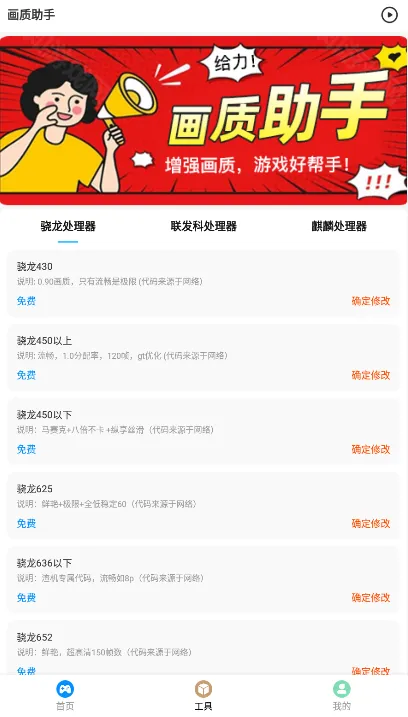Tap the play icon in the top bar
The width and height of the screenshot is (408, 717).
[x=389, y=15]
